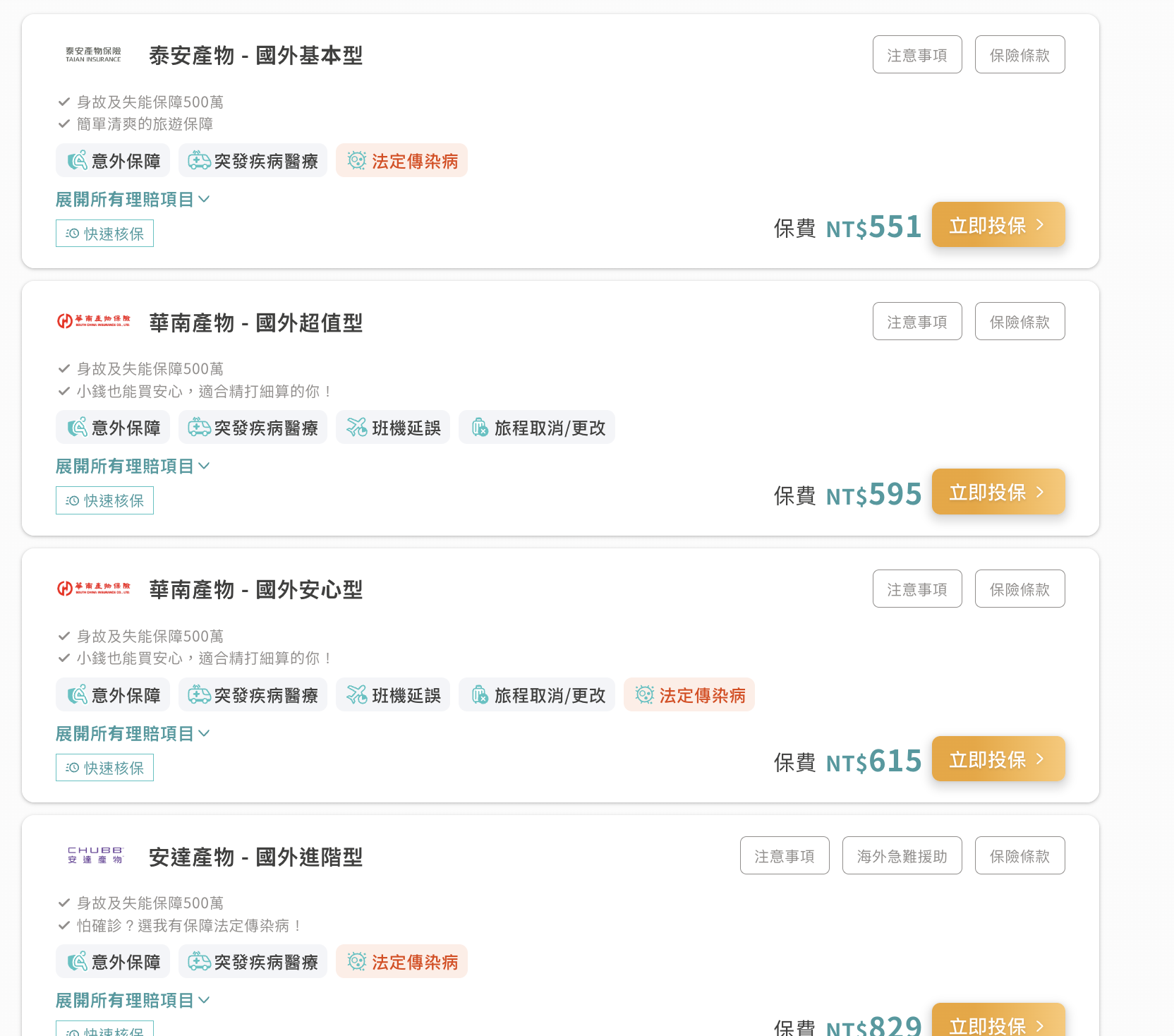Open 注意事項 for 泰安產物 國外基本型
The height and width of the screenshot is (1036, 1174).
click(916, 55)
